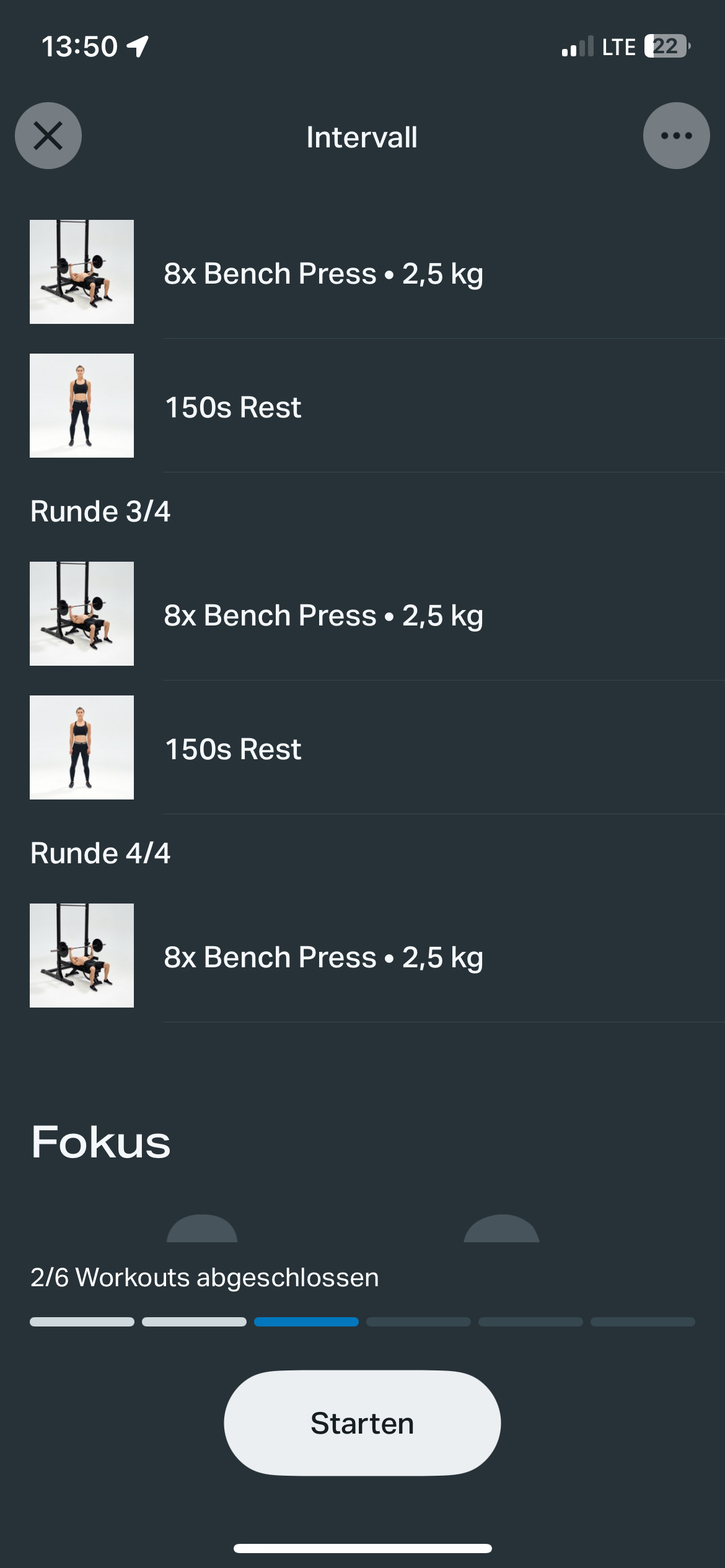Open the Bench Press exercise under Runde 3/4
This screenshot has width=725, height=1568.
coord(362,614)
